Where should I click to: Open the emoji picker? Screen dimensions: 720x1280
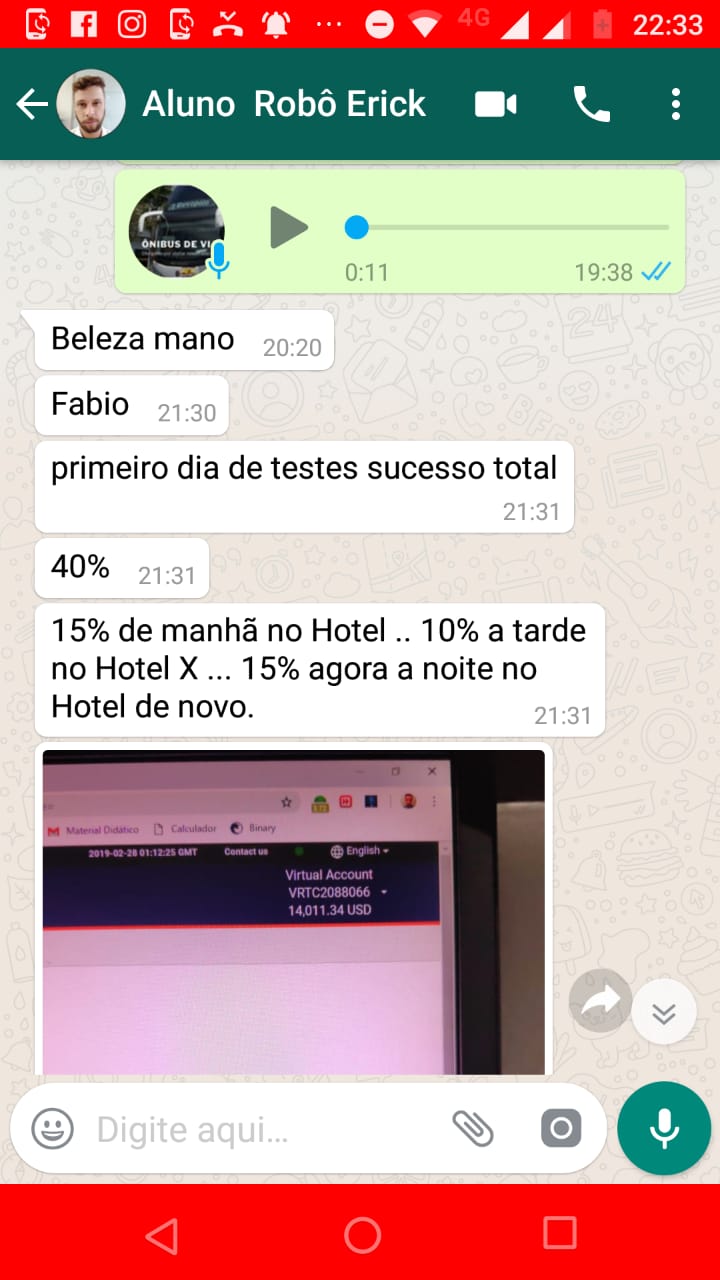coord(52,1129)
